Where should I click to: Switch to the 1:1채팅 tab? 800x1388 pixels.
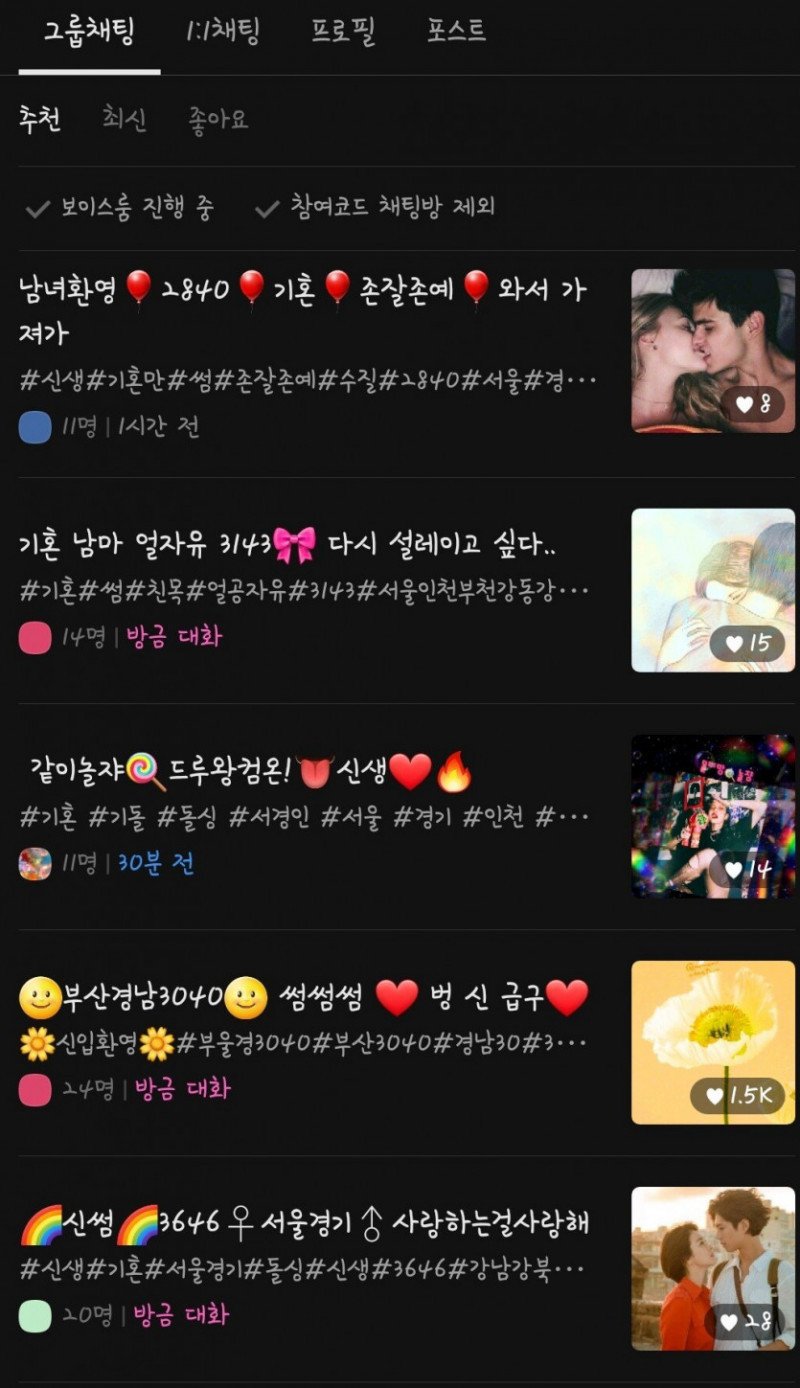point(222,32)
